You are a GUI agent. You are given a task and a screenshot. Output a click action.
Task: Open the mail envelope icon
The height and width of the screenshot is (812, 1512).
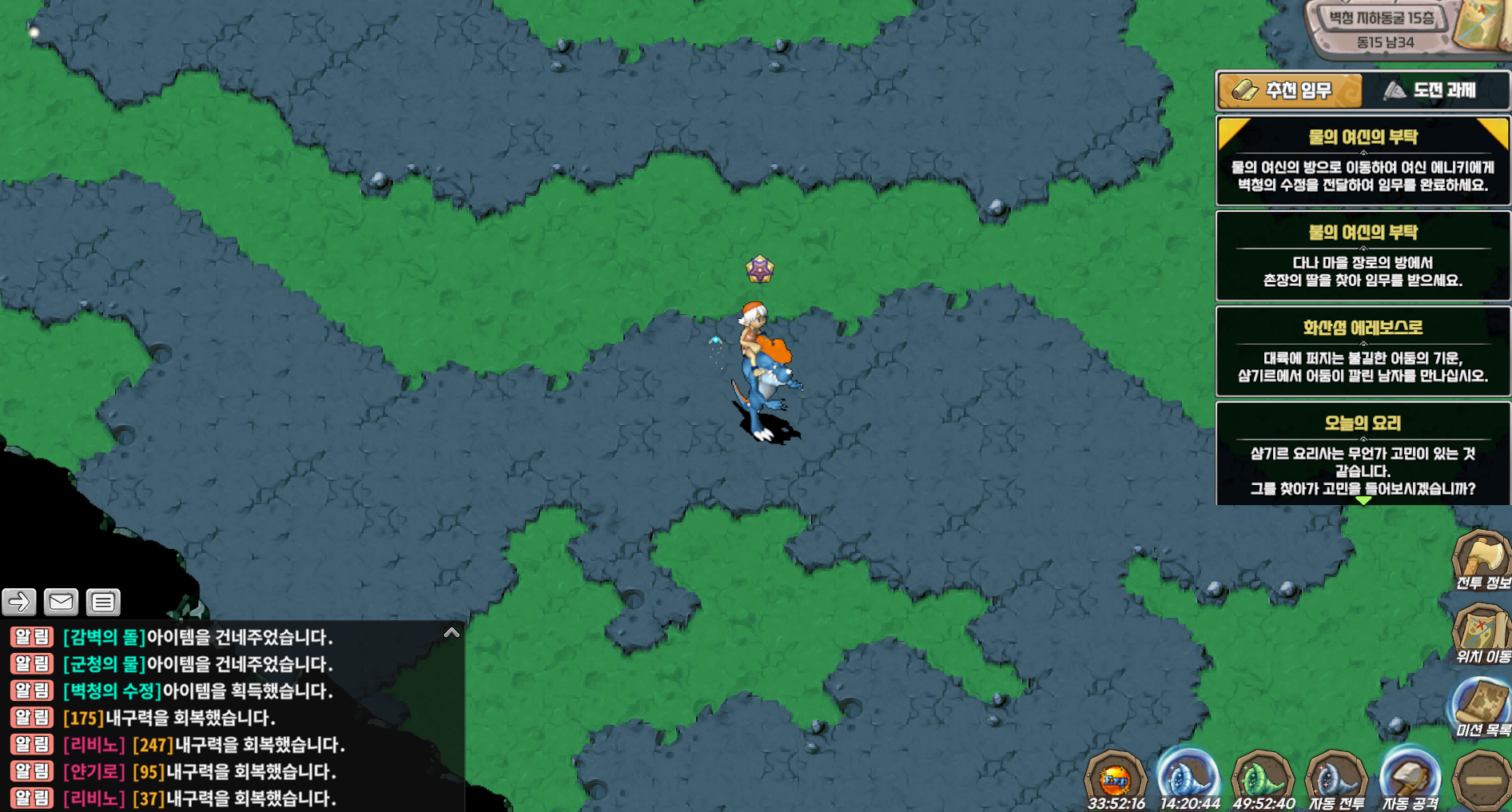tap(61, 602)
